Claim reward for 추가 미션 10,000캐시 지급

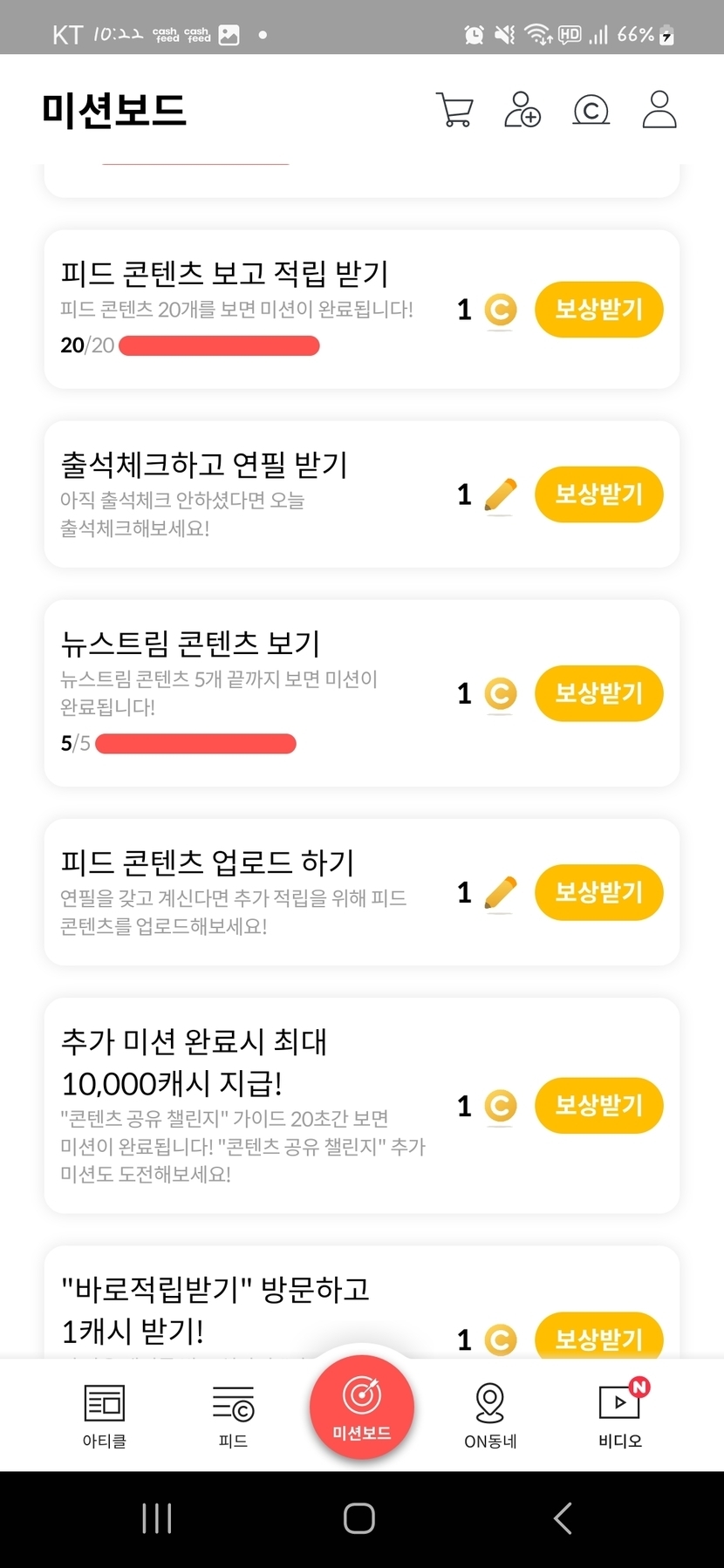coord(598,1106)
